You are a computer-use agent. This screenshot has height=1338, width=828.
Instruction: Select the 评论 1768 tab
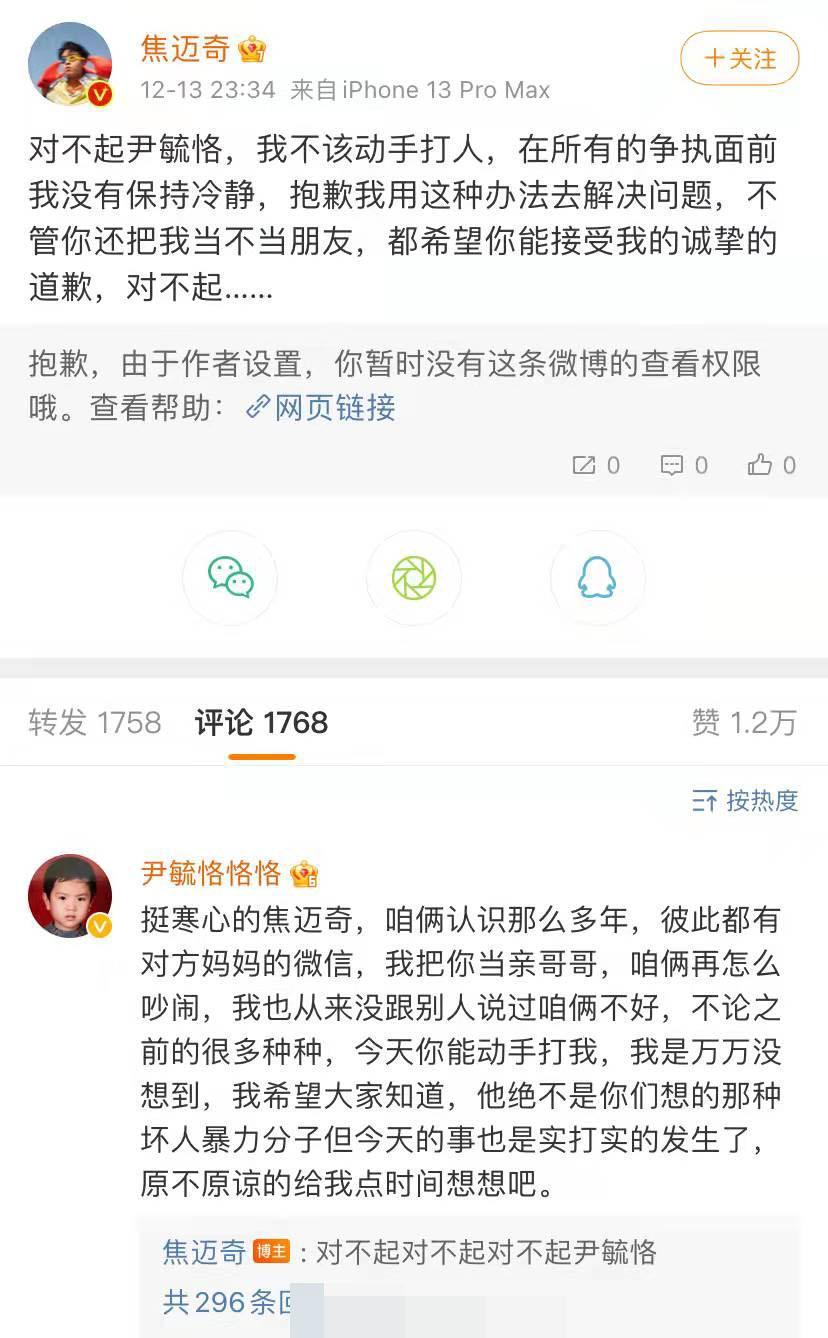click(261, 723)
